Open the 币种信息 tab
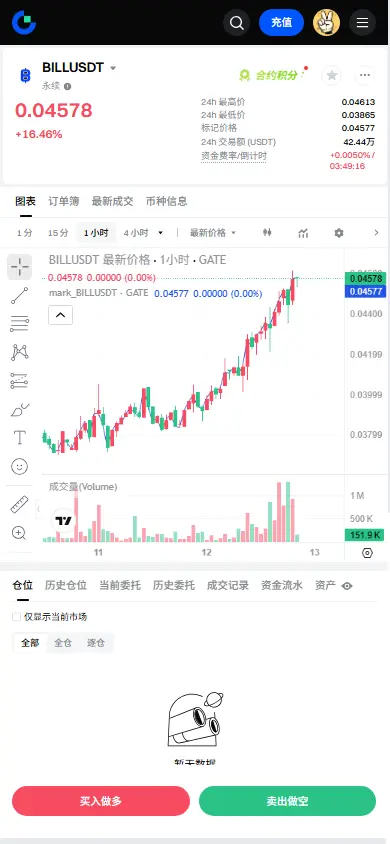This screenshot has width=390, height=844. (167, 201)
